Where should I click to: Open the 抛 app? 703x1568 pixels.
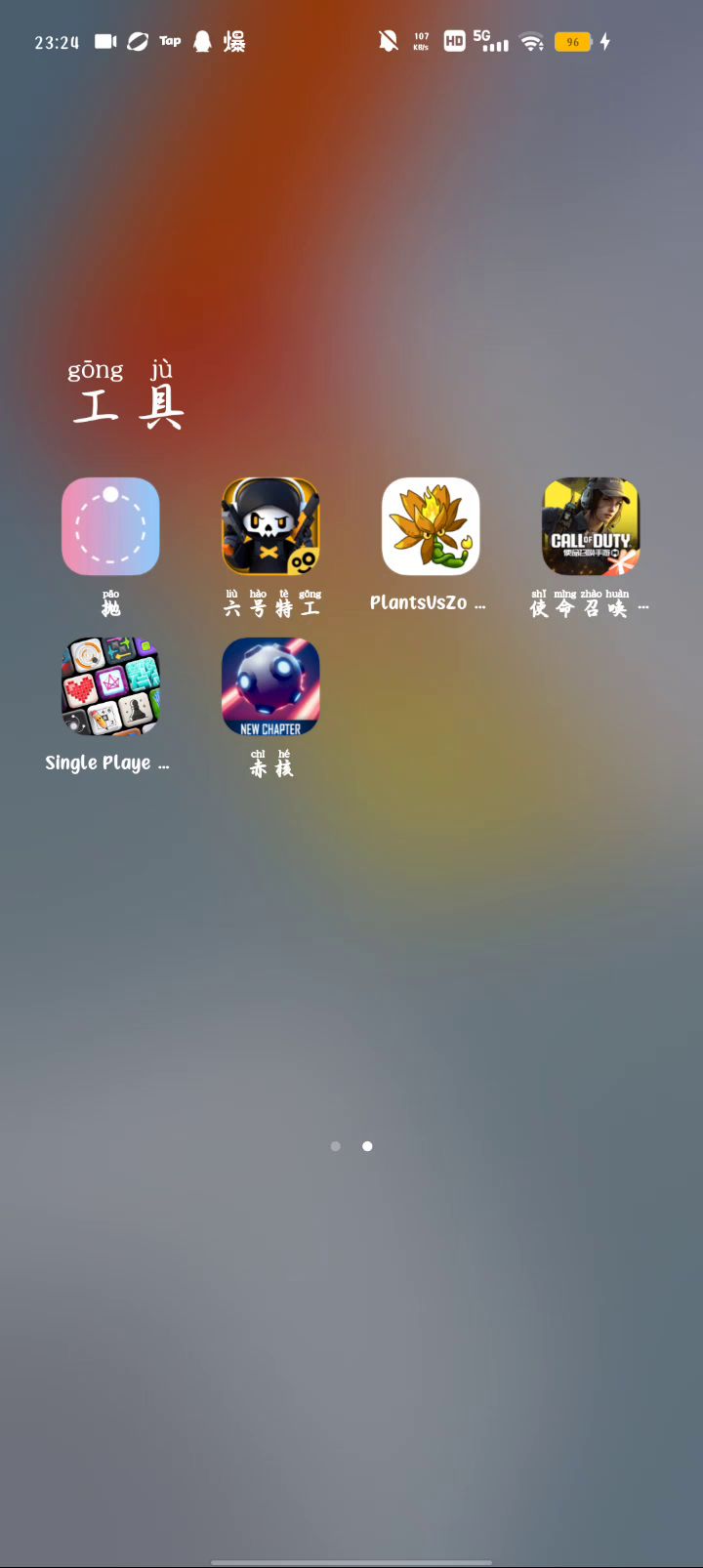click(110, 527)
